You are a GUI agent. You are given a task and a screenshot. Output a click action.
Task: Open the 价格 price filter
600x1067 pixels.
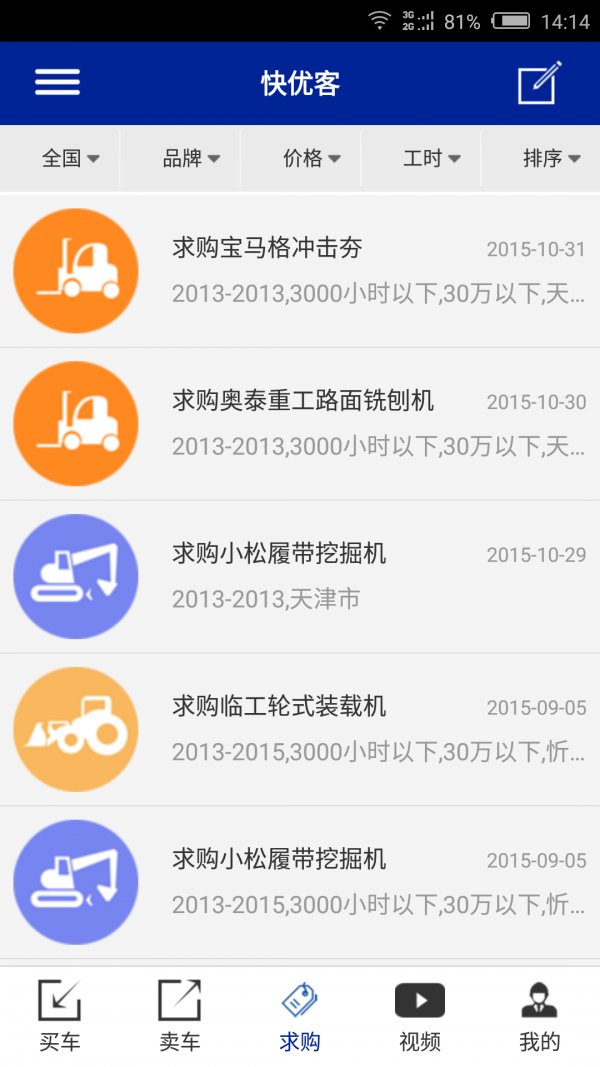[x=311, y=158]
